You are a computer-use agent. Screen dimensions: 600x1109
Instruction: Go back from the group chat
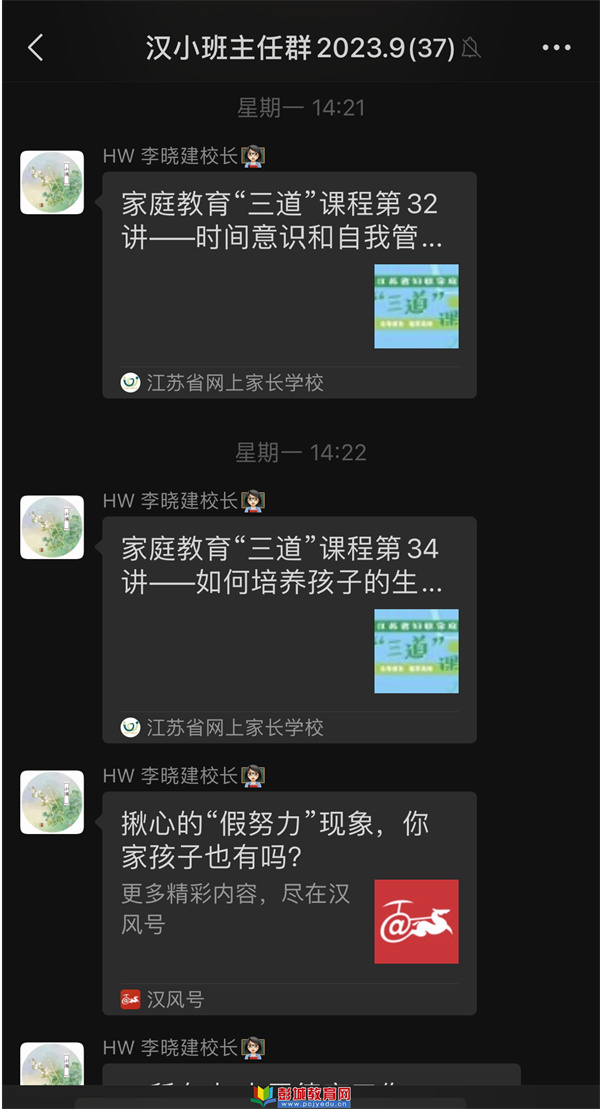point(36,47)
